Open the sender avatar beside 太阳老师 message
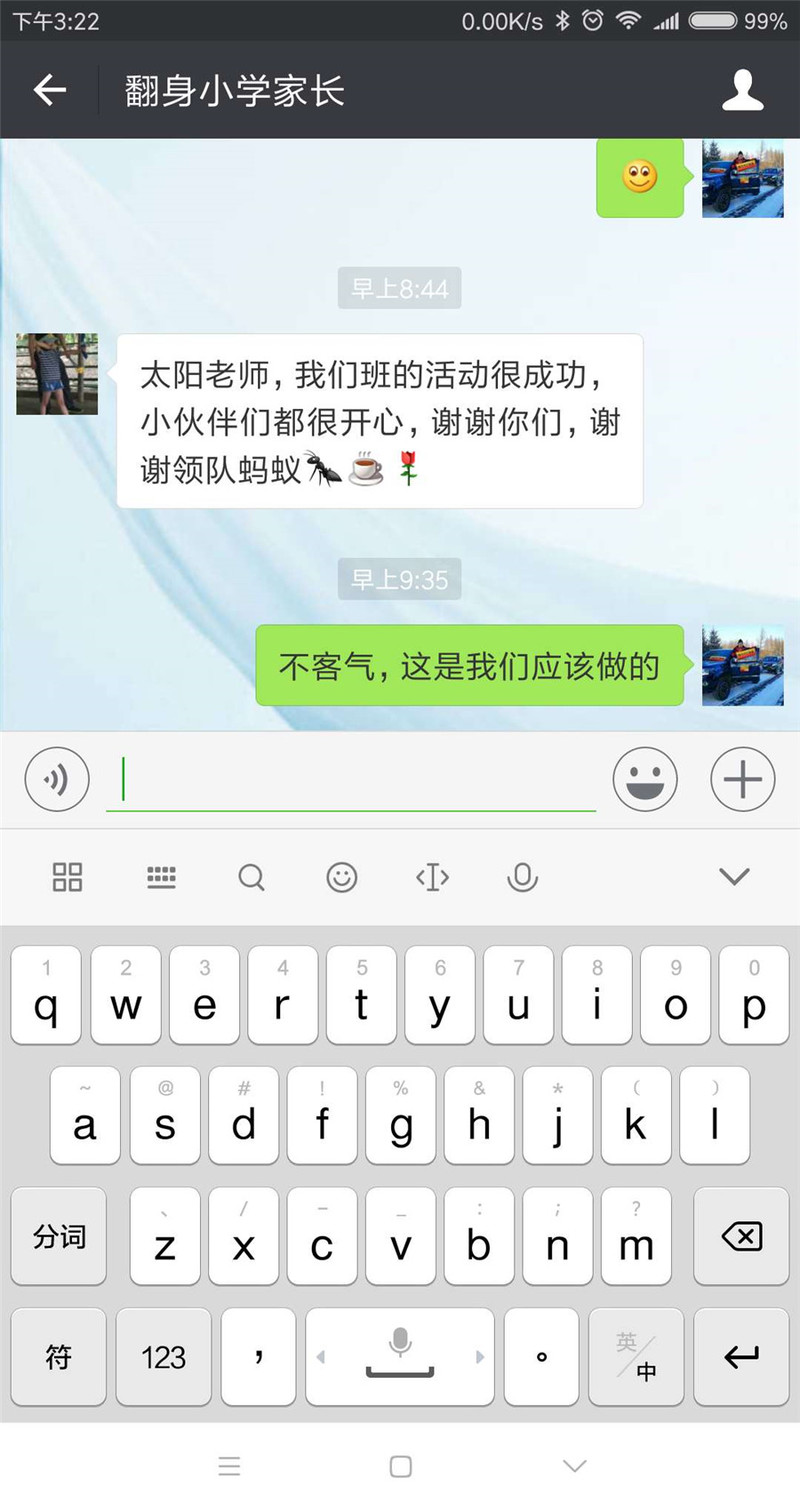Image resolution: width=800 pixels, height=1511 pixels. 57,374
